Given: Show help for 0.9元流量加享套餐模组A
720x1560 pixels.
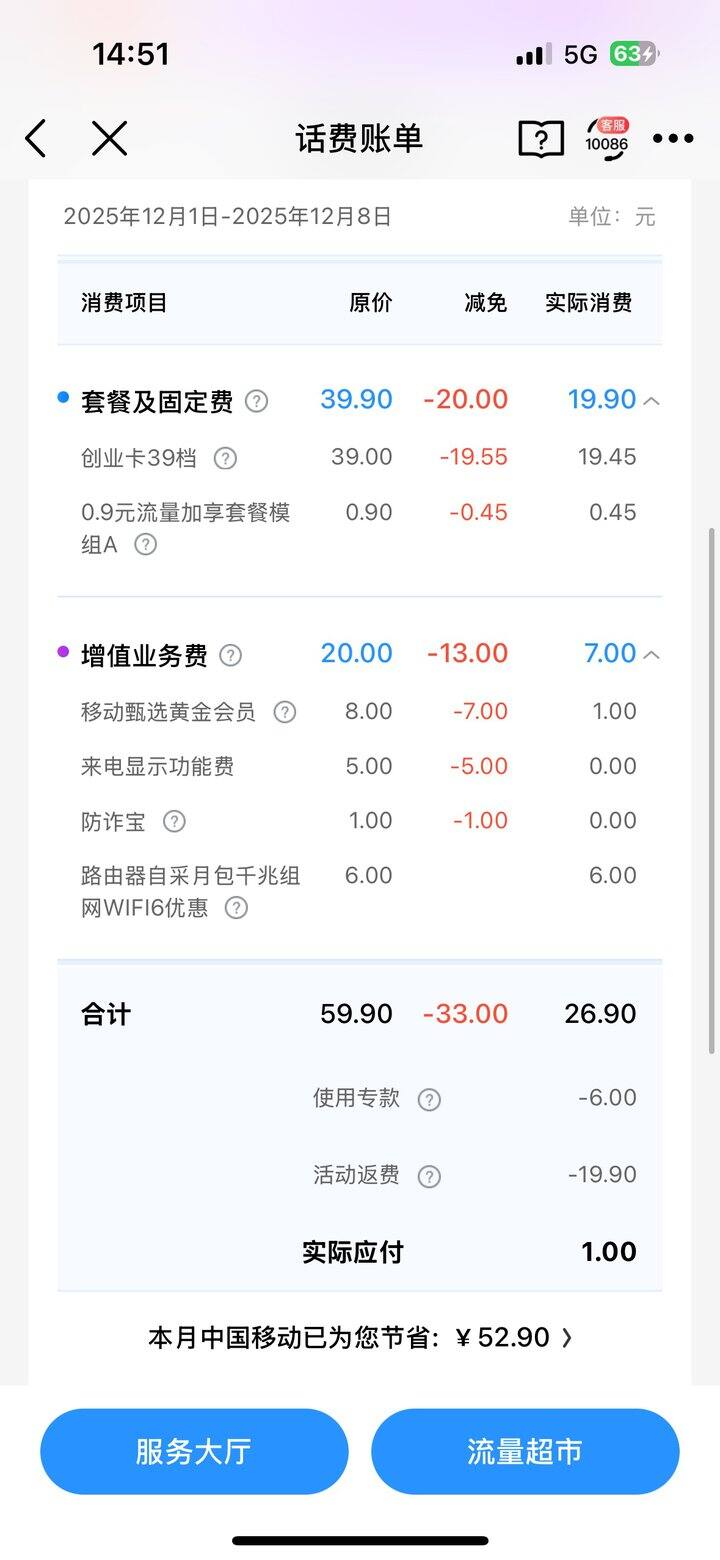Looking at the screenshot, I should click(x=146, y=545).
